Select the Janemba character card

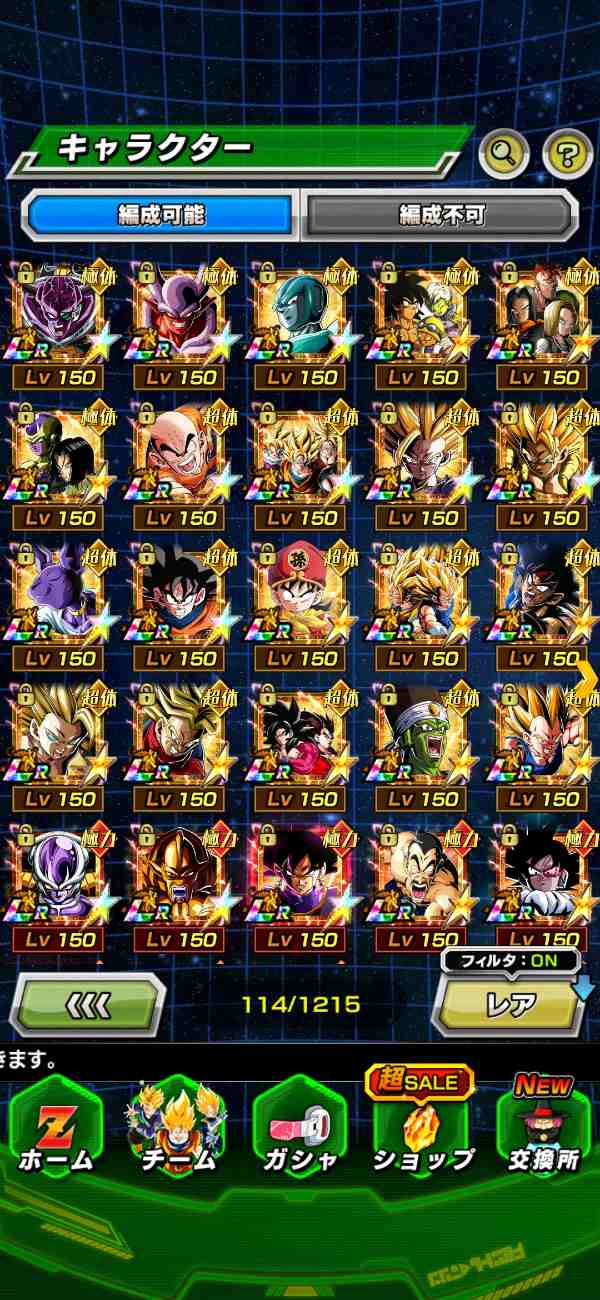[180, 315]
